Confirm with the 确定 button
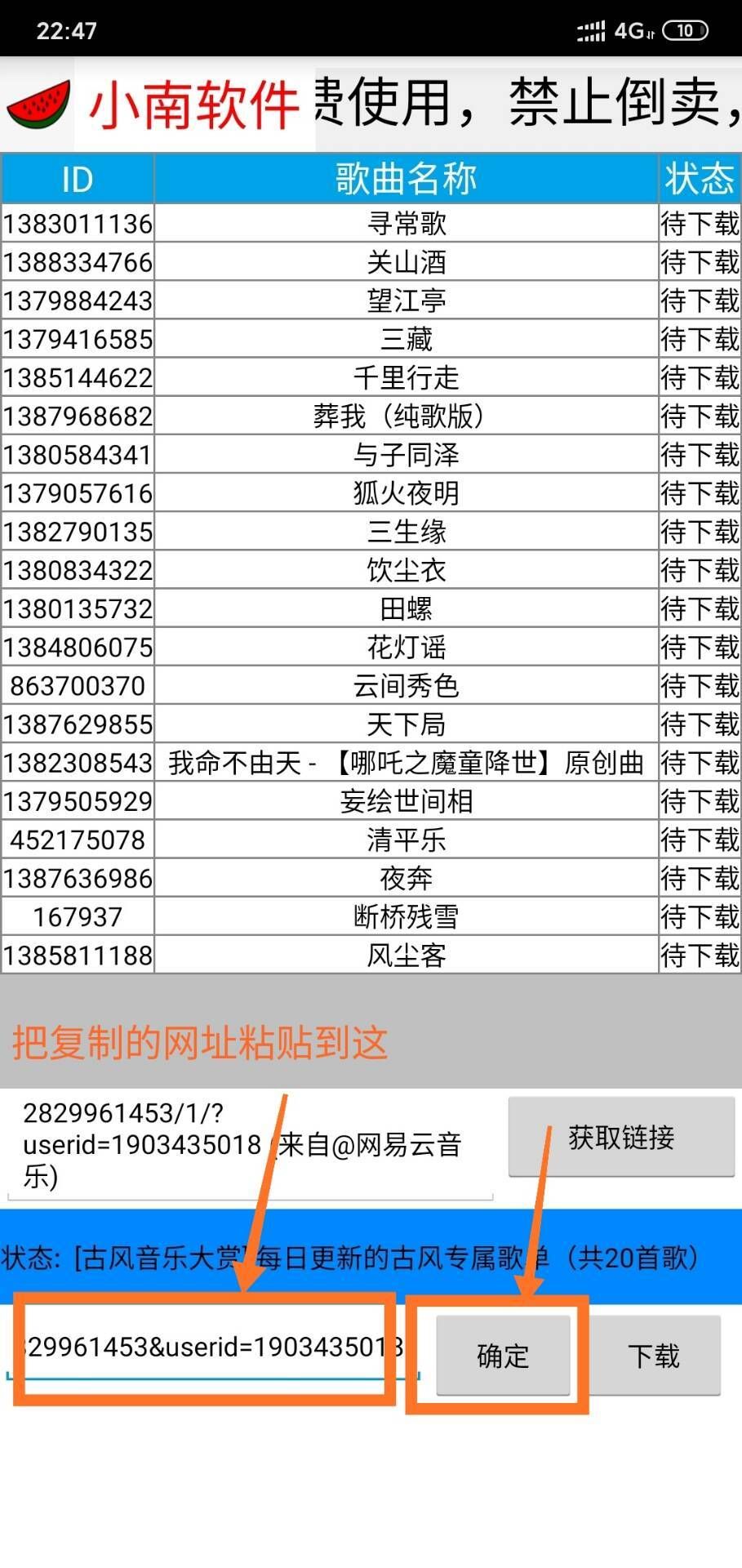The width and height of the screenshot is (742, 1568). pyautogui.click(x=503, y=1356)
